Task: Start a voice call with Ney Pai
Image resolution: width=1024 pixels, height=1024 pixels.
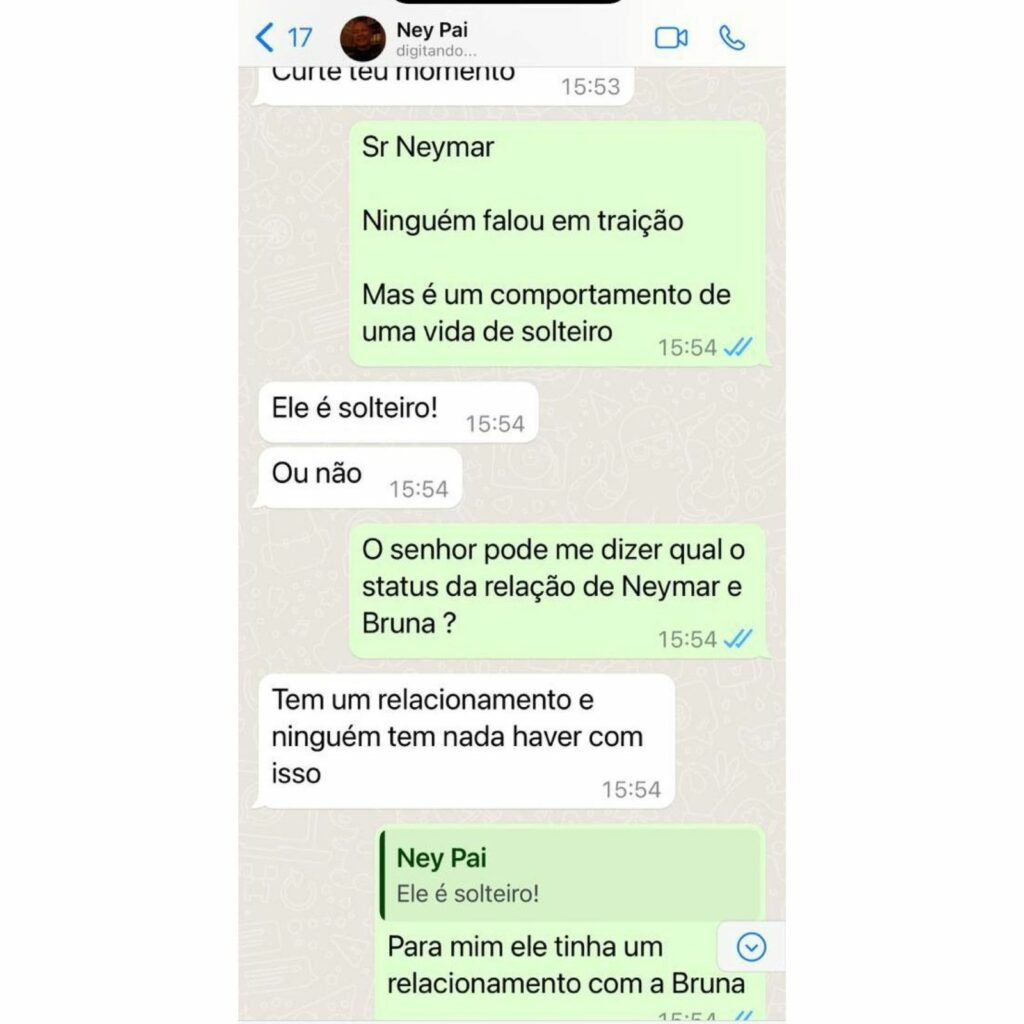Action: tap(732, 38)
